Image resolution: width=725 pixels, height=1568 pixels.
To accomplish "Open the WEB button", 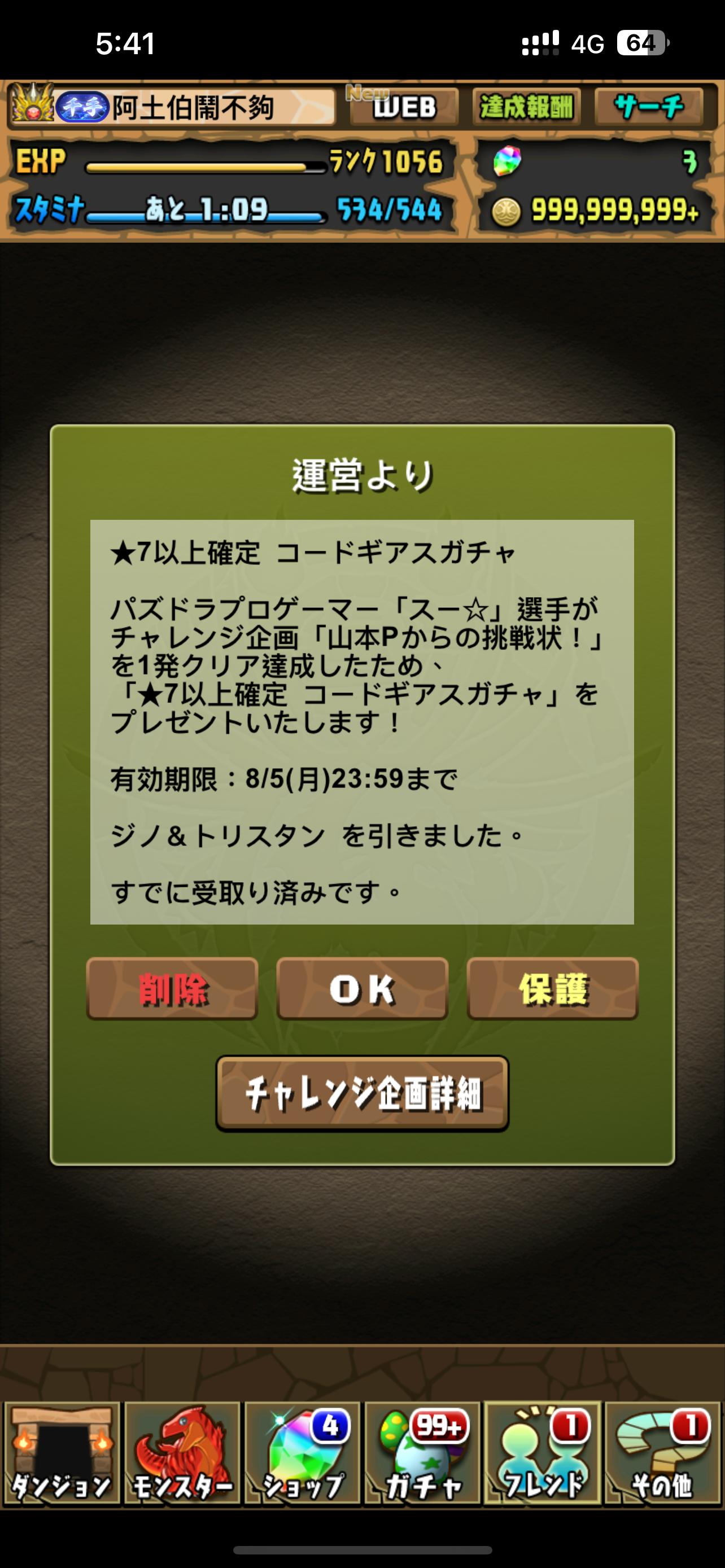I will point(404,107).
